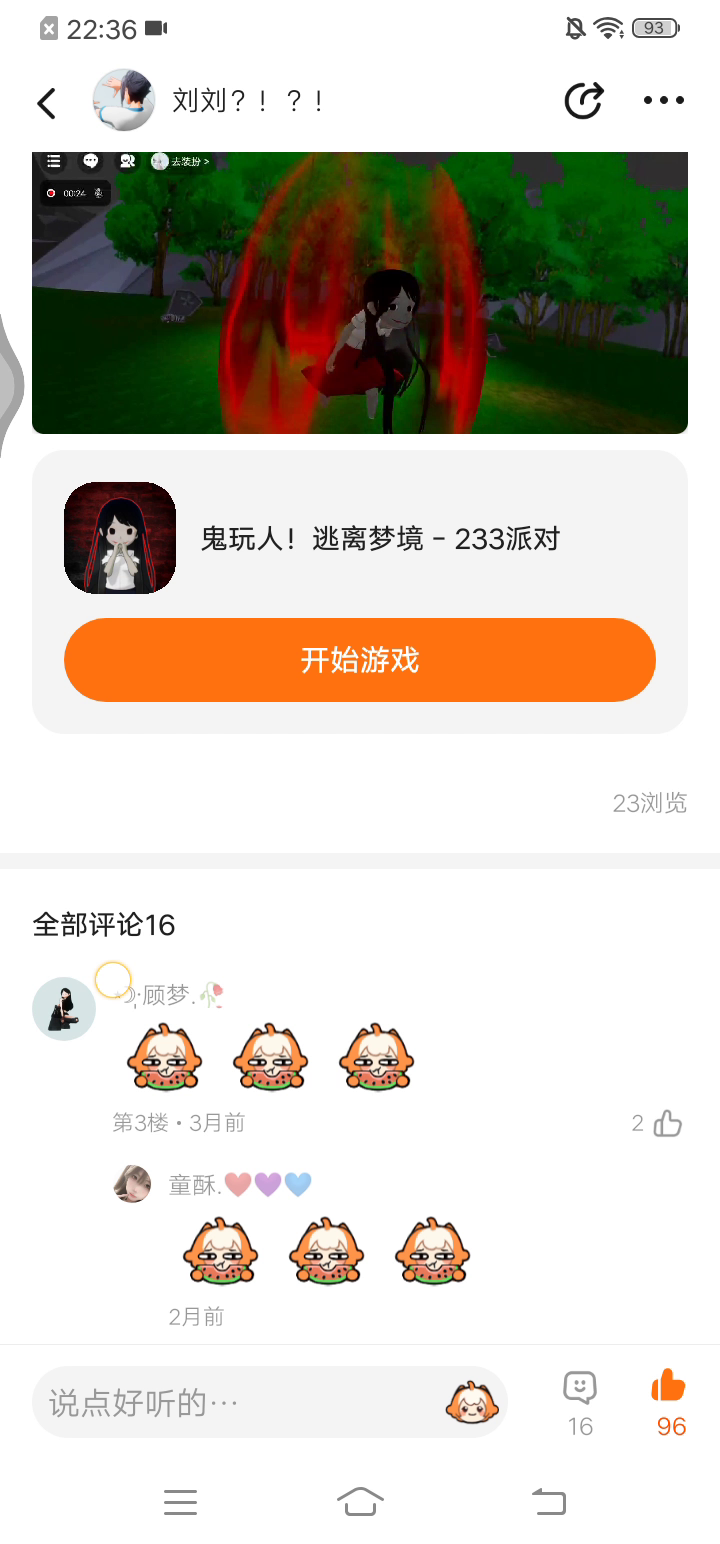Screen dimensions: 720x1544
Task: Toggle the orange thumbs-up on this post
Action: [669, 1386]
